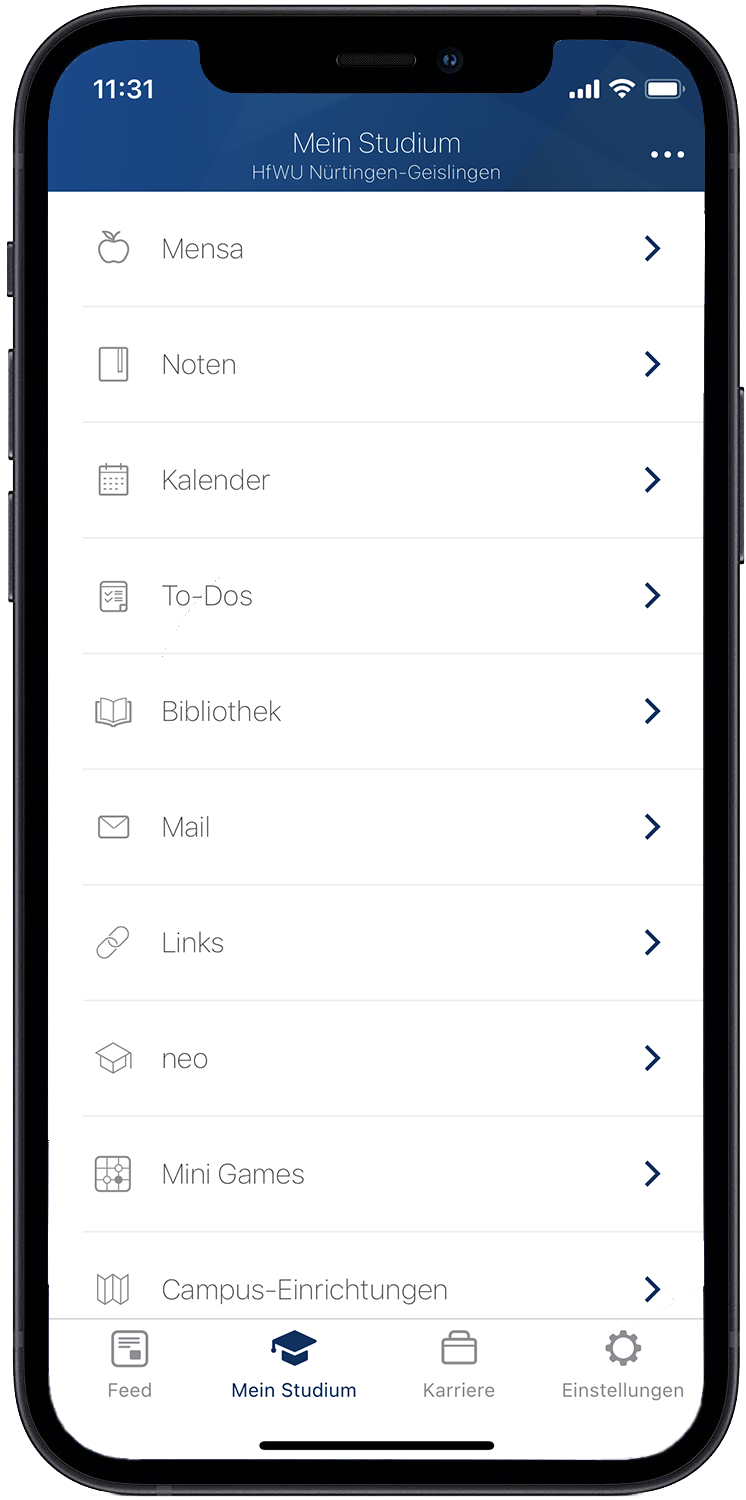Viewport: 746px width, 1500px height.
Task: Open the three-dot overflow menu
Action: (667, 155)
